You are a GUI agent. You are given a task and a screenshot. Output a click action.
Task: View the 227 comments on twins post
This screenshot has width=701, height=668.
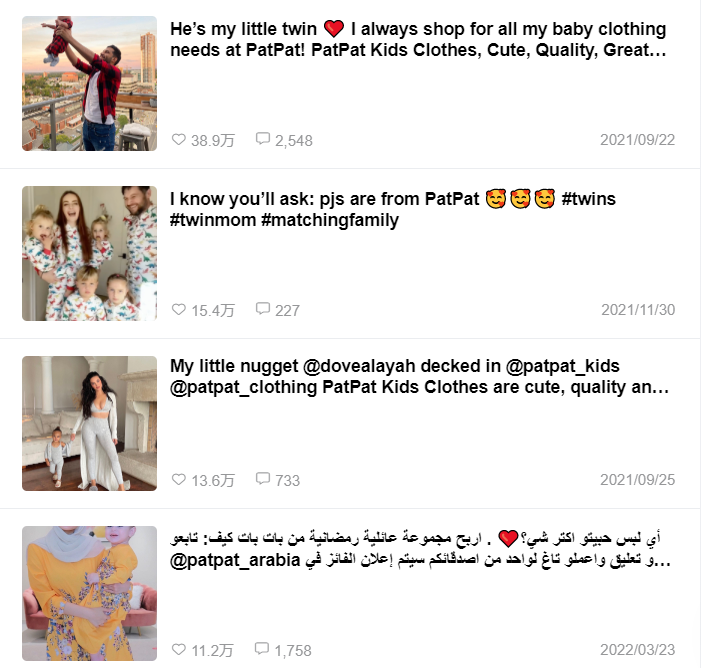pyautogui.click(x=263, y=310)
